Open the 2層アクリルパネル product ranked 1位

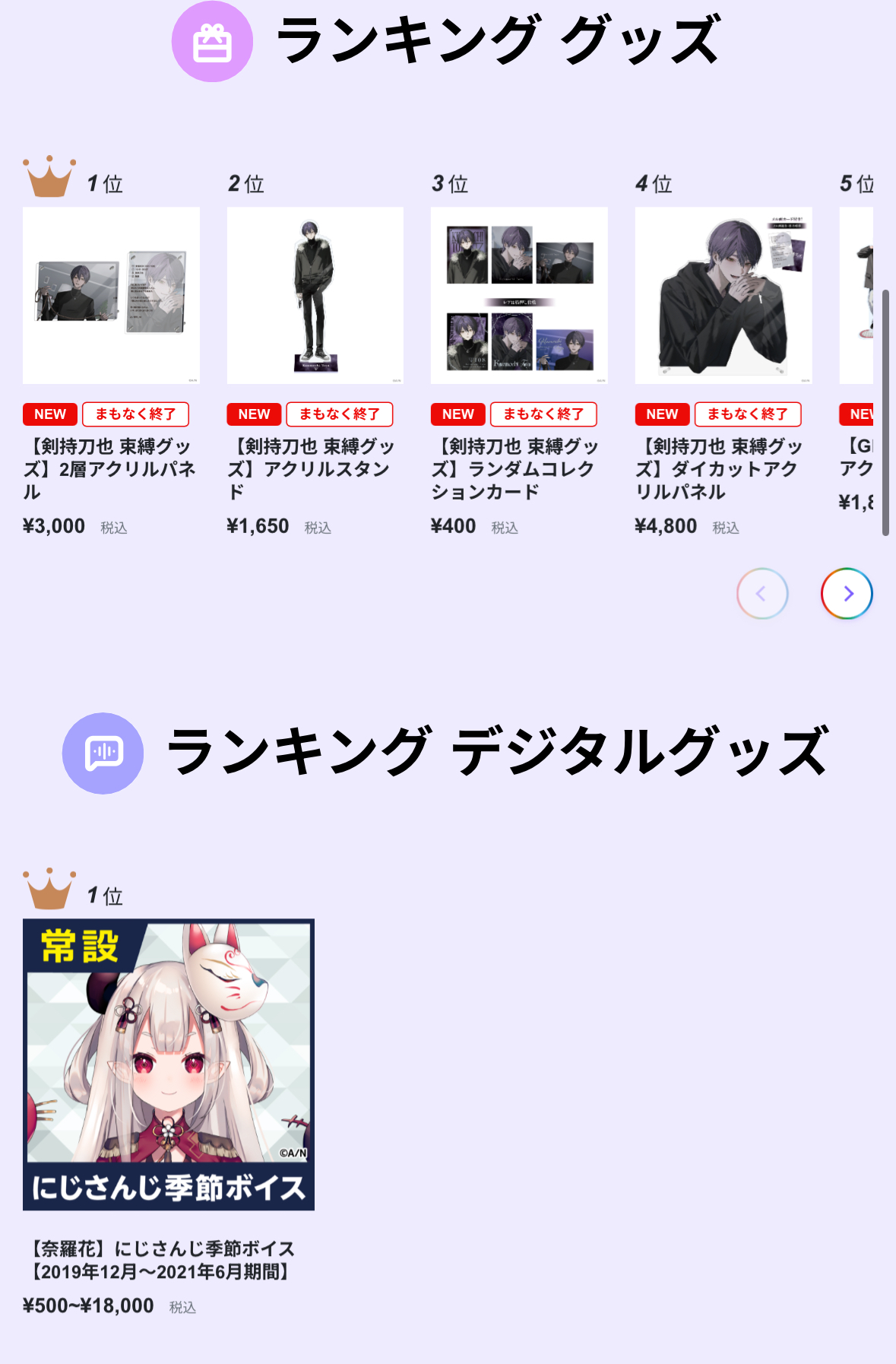coord(111,296)
